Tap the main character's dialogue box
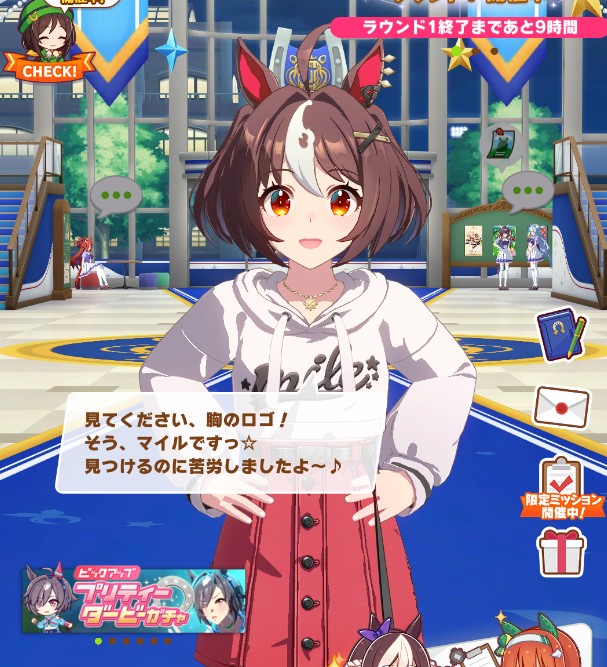 (x=215, y=441)
